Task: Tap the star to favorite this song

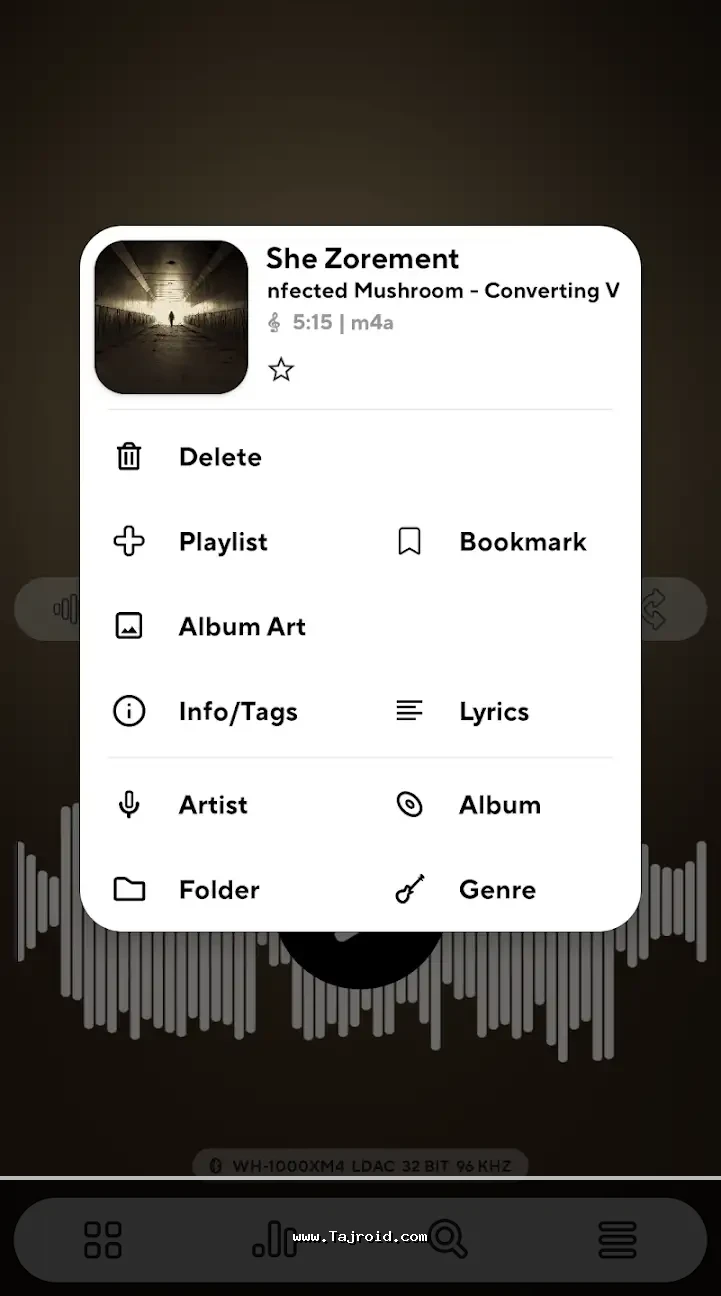Action: (x=281, y=371)
